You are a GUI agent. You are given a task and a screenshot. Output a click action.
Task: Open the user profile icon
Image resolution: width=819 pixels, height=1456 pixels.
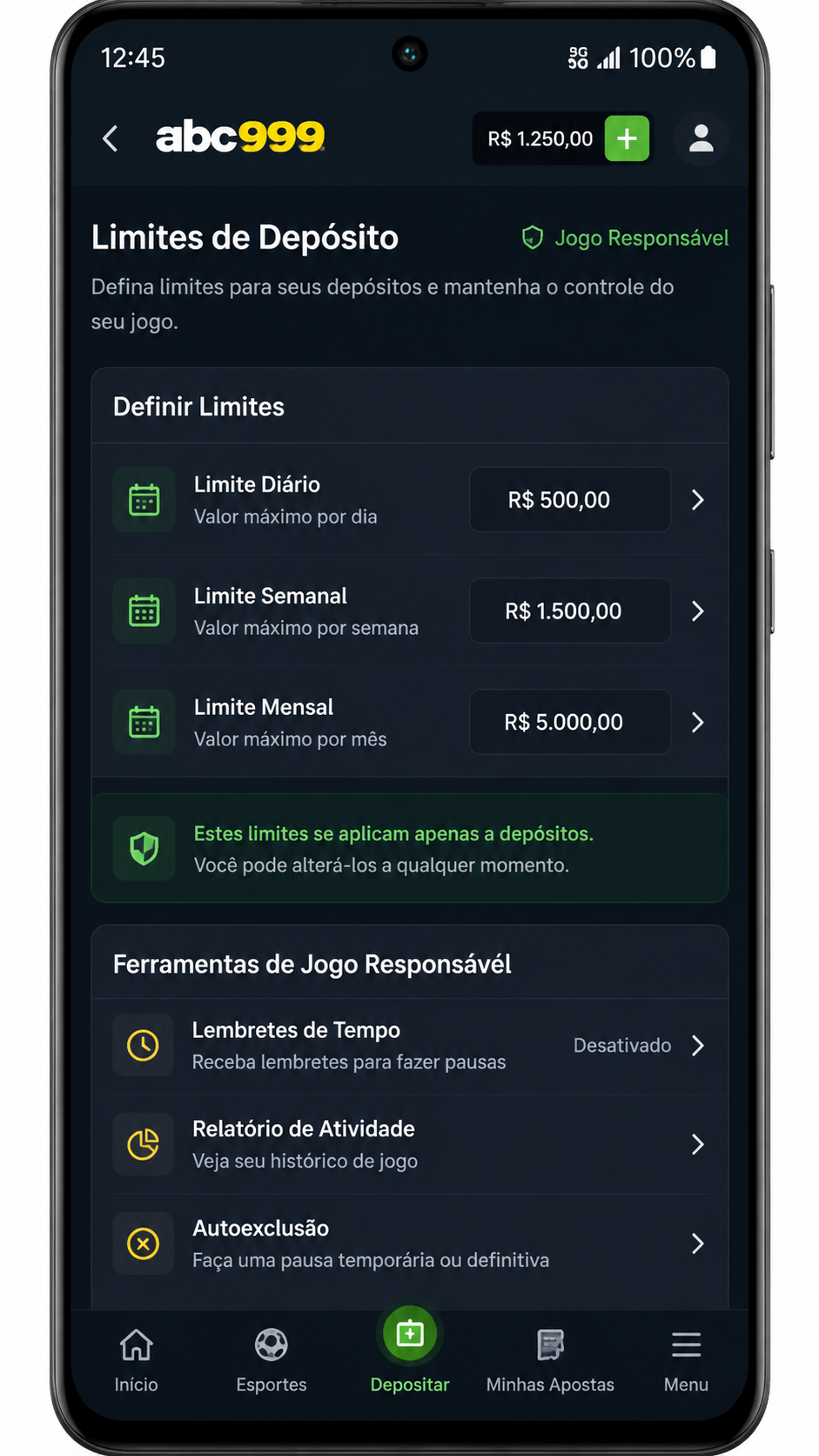point(701,138)
